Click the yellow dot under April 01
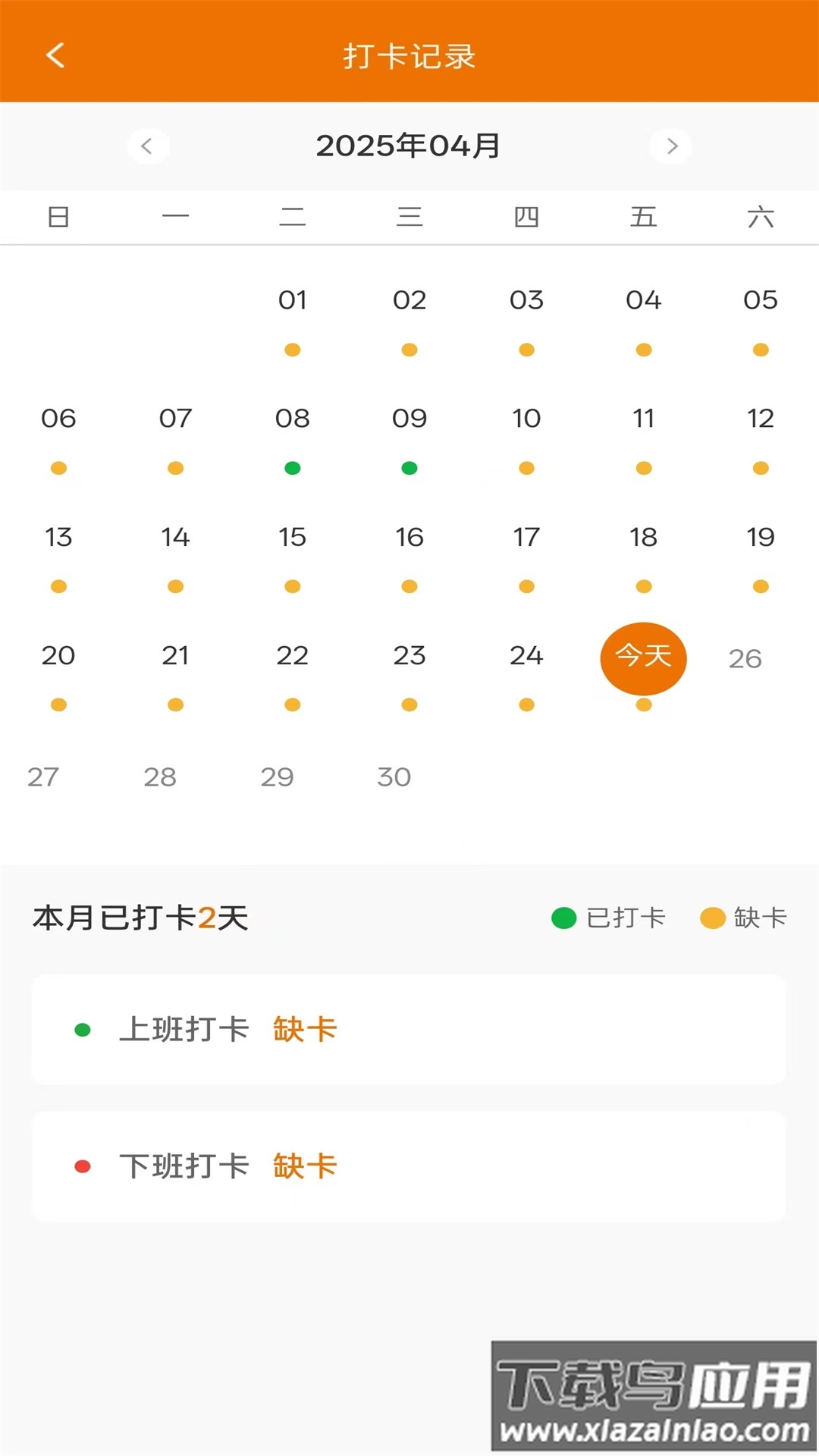Screen dimensions: 819x1456 [x=292, y=350]
